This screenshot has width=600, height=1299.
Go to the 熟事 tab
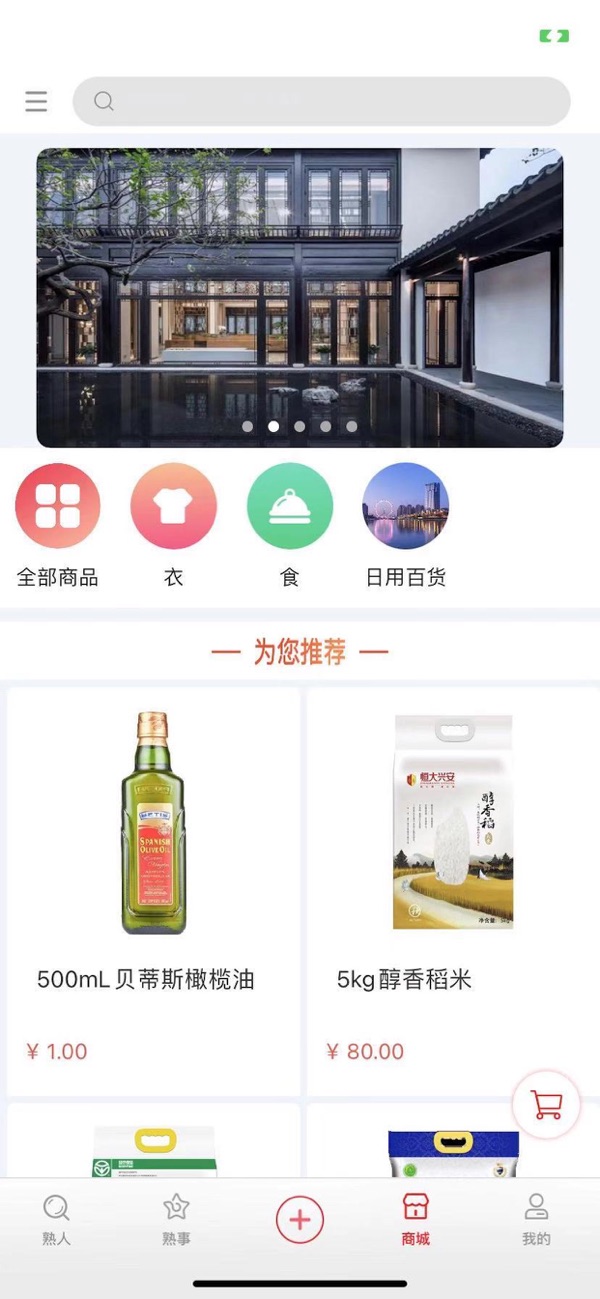[x=176, y=1220]
